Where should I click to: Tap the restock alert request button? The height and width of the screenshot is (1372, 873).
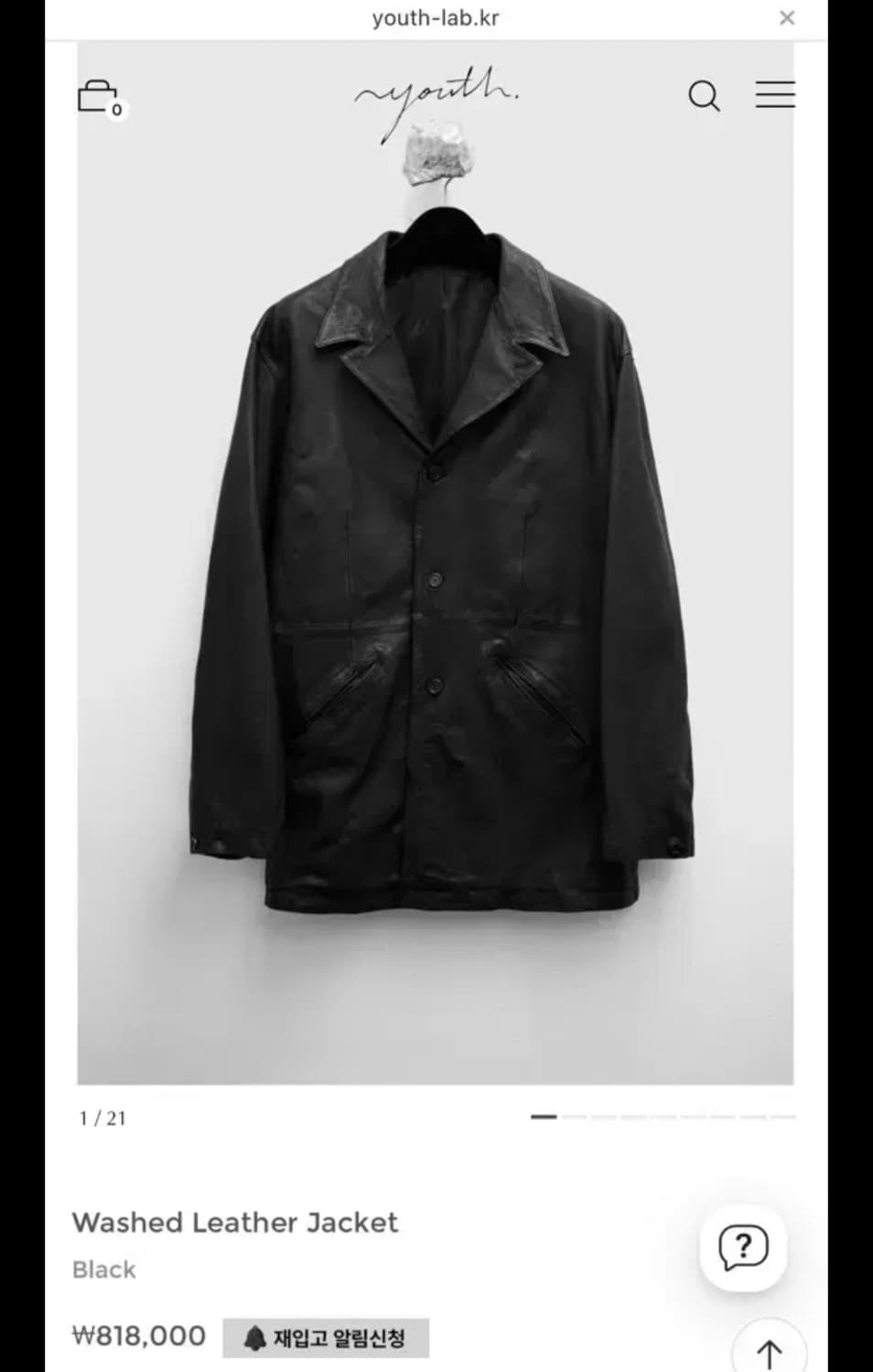326,1338
